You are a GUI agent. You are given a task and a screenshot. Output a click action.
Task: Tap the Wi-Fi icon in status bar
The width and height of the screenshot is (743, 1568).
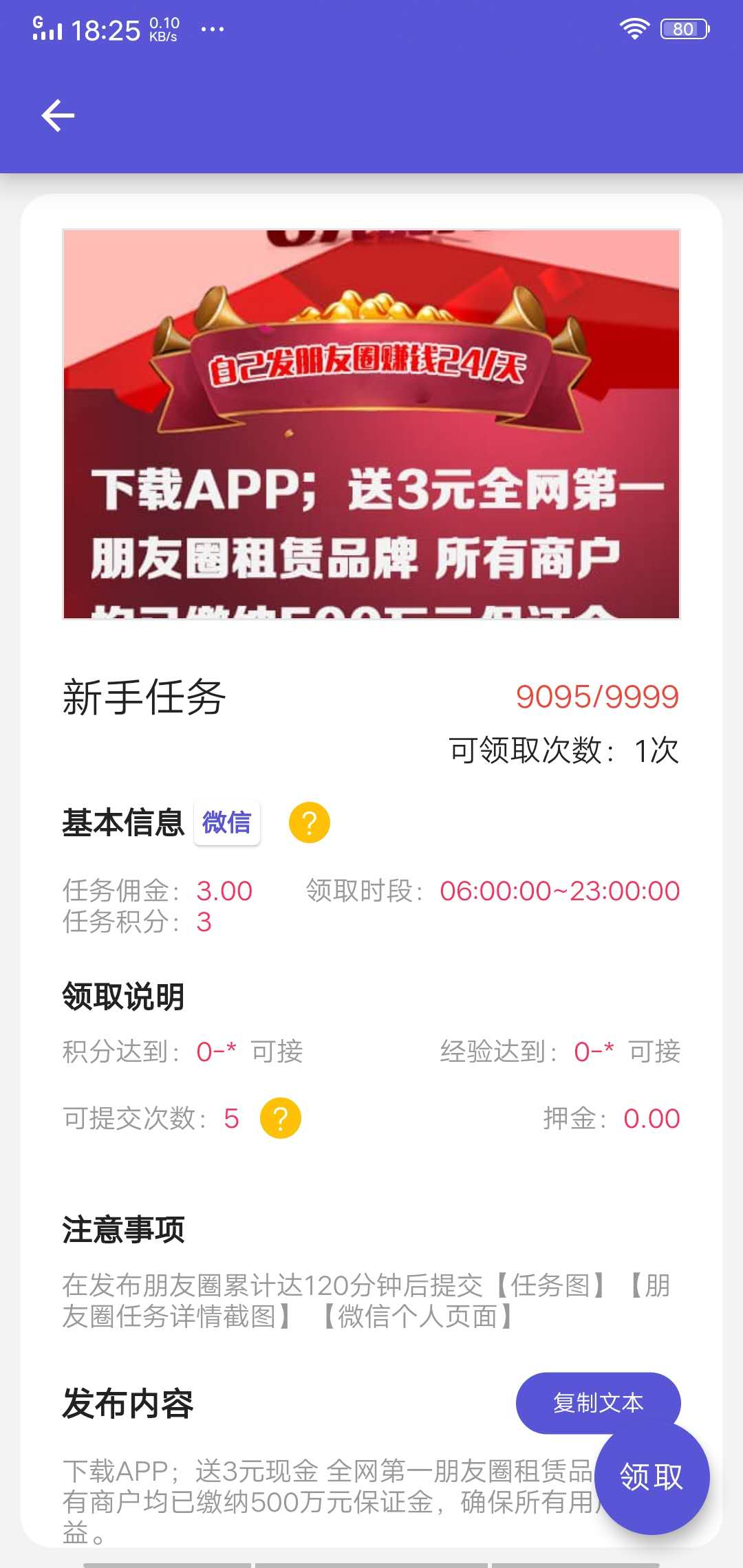click(x=634, y=28)
